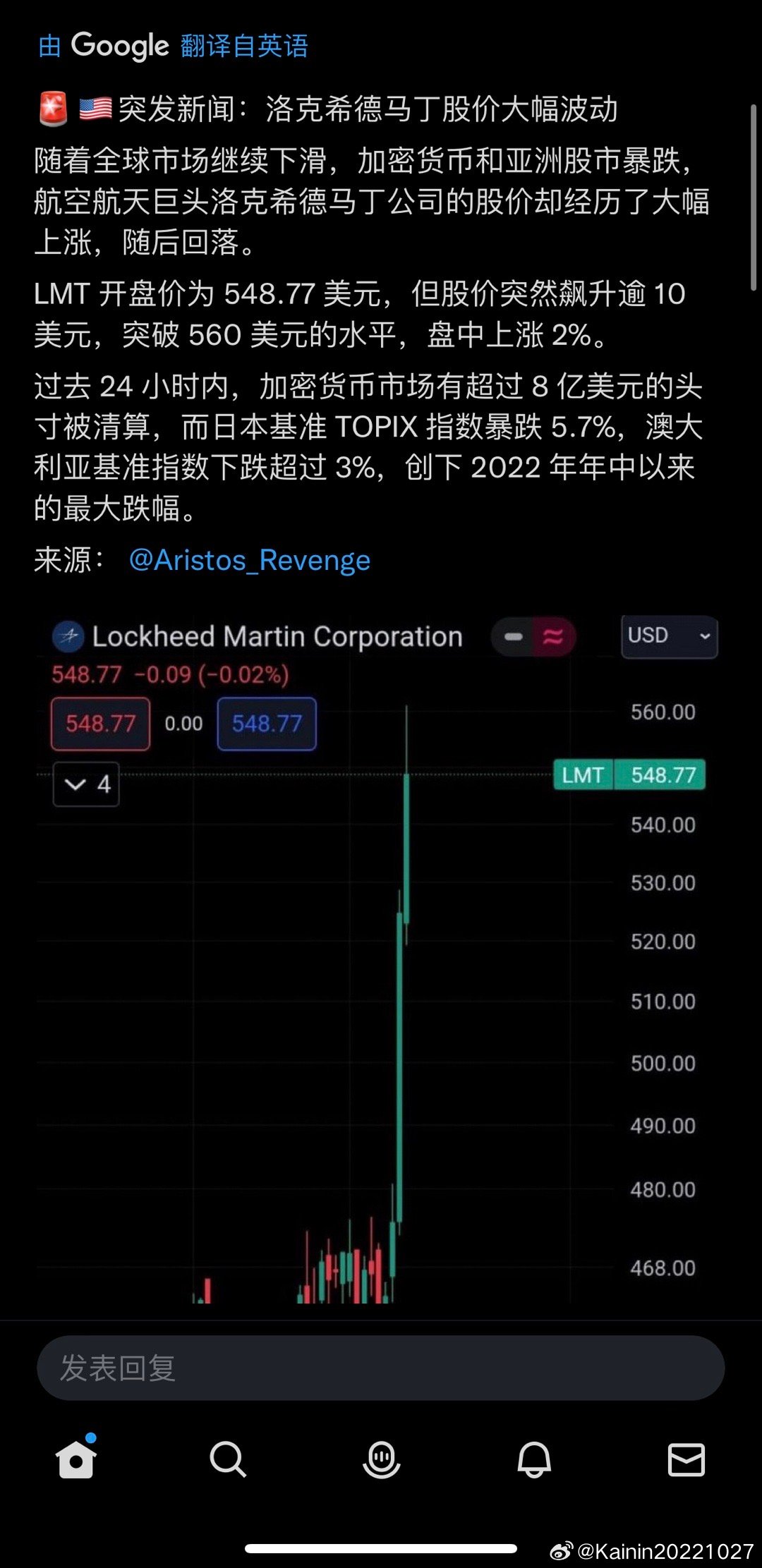Open the Lockheed Martin chart image

(x=381, y=959)
